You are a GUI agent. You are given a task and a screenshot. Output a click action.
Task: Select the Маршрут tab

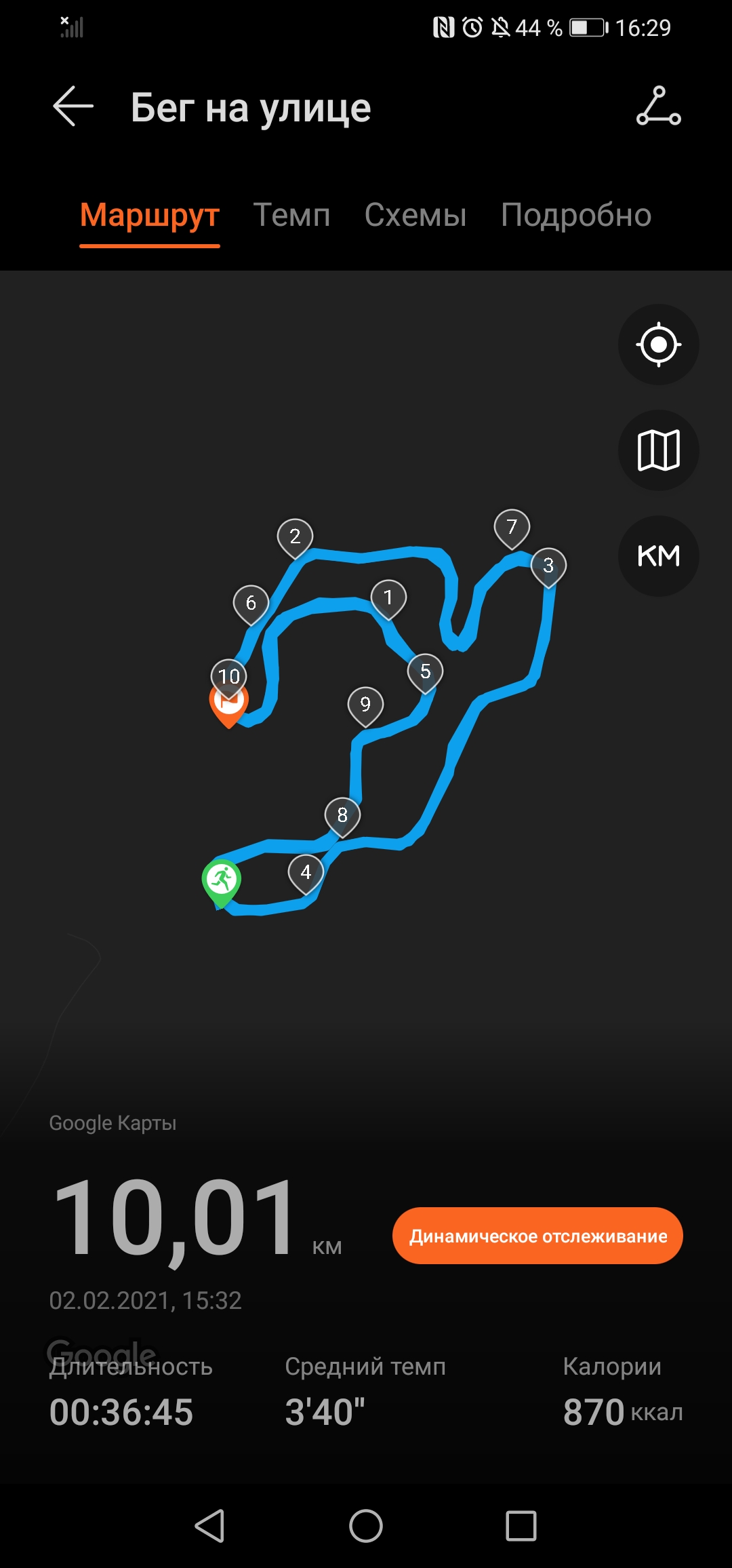point(150,215)
